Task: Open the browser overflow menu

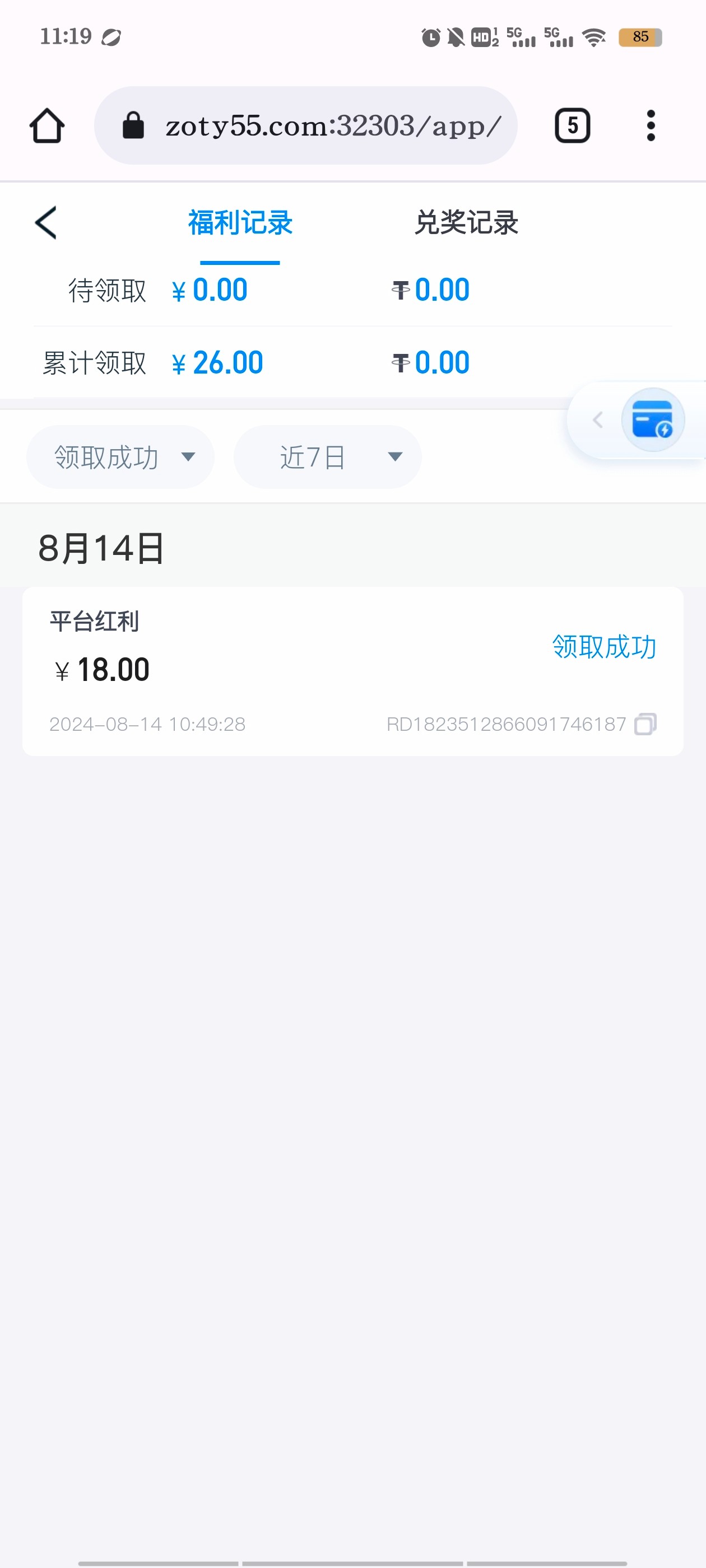Action: [651, 126]
